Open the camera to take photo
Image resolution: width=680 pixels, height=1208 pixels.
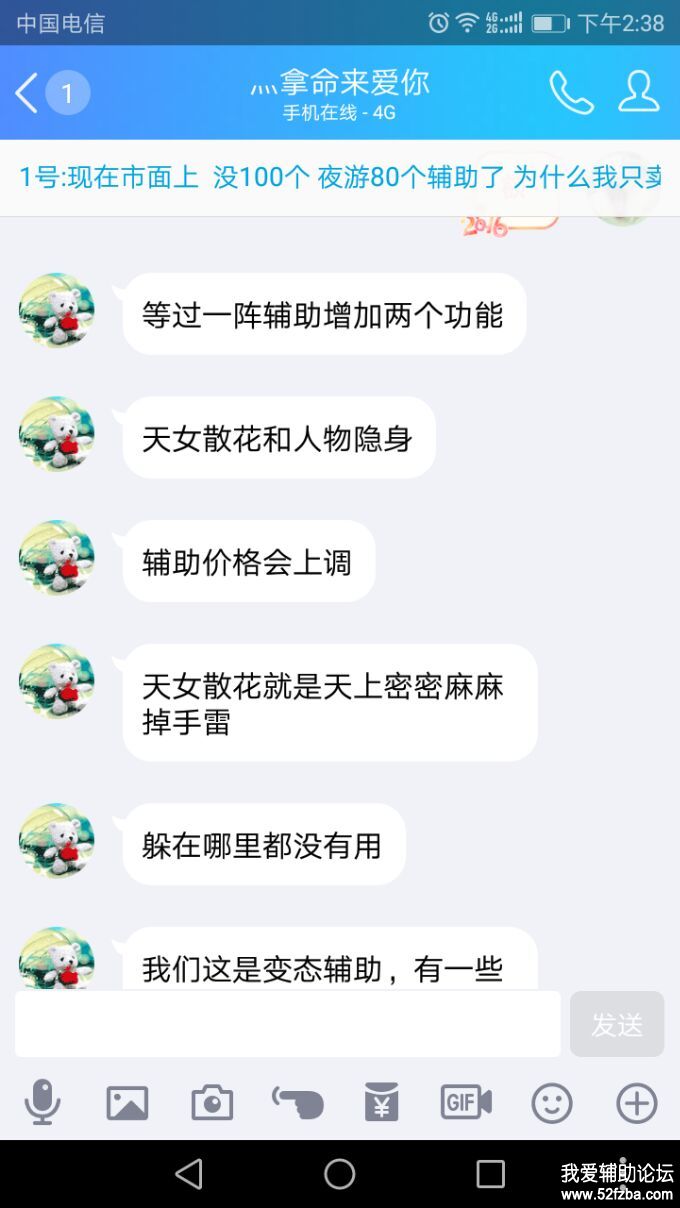[212, 1103]
